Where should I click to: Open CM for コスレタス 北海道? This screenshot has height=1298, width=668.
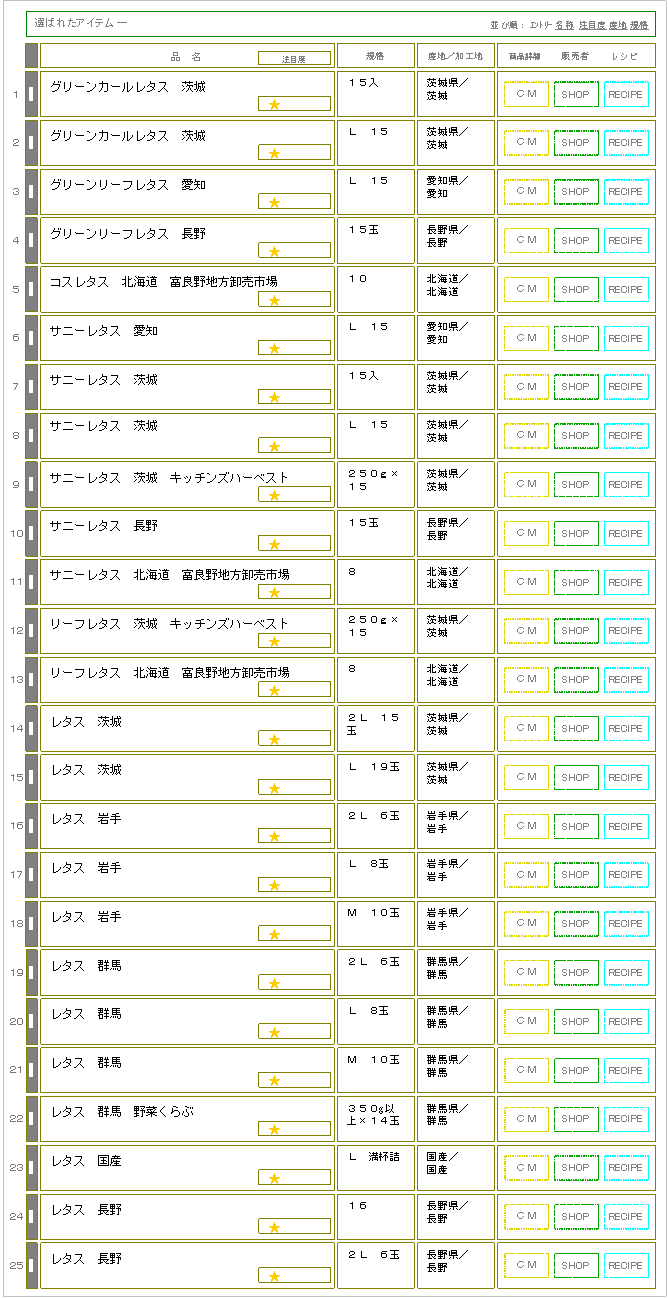point(526,289)
